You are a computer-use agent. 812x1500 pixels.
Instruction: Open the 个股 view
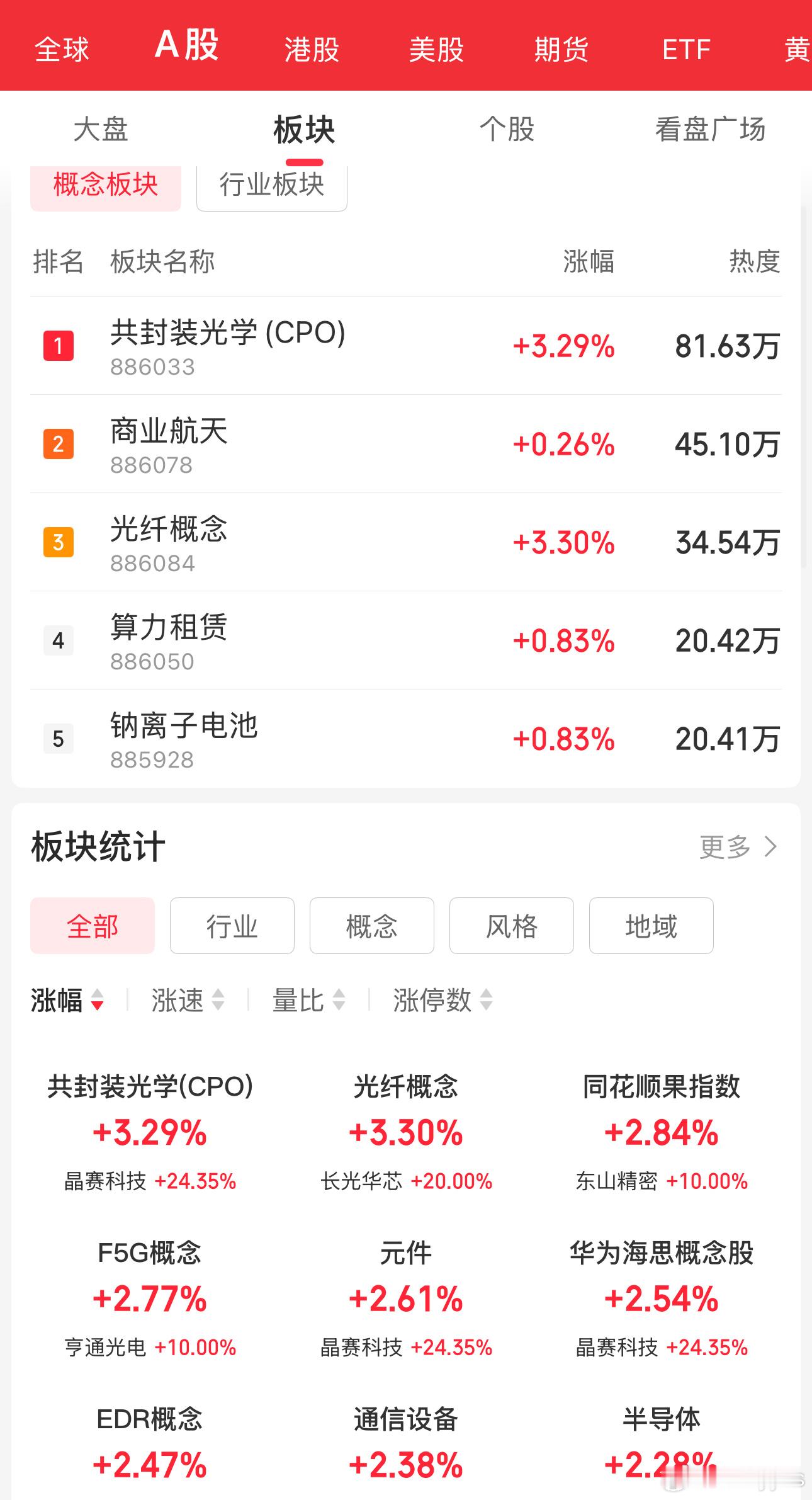click(x=507, y=130)
